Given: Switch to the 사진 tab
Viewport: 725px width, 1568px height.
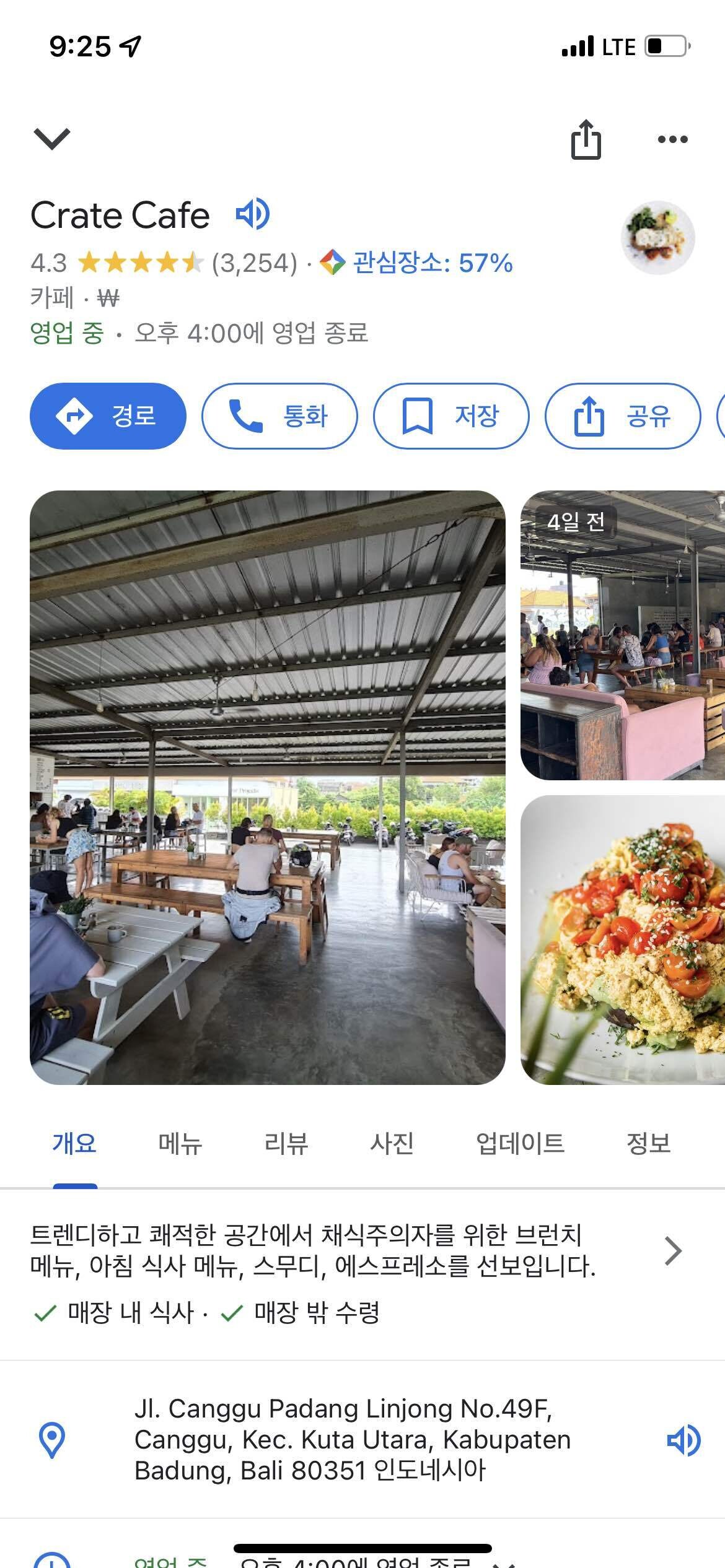Looking at the screenshot, I should pyautogui.click(x=392, y=1143).
